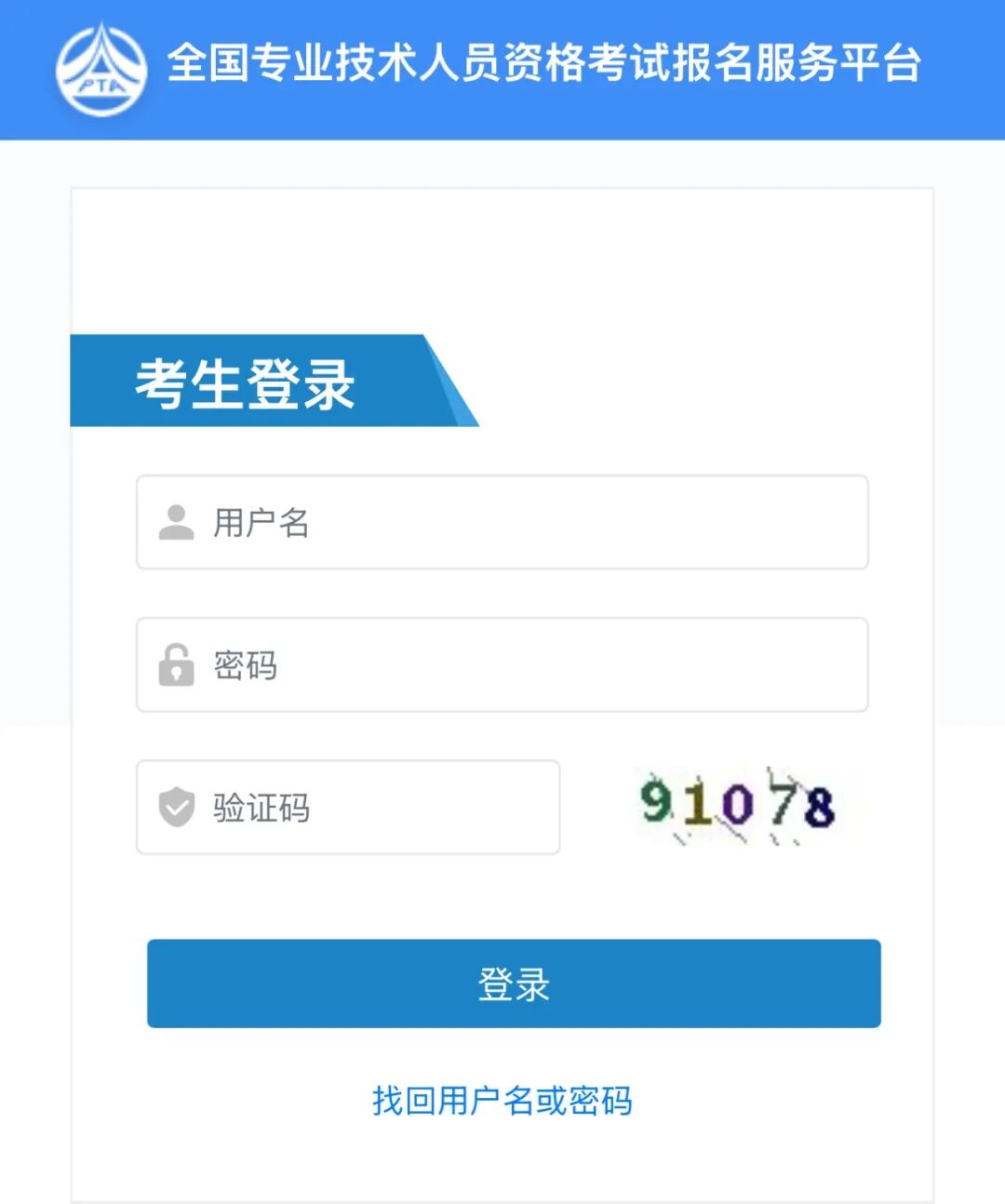
Task: Tap the 密码 password field
Action: (x=502, y=664)
